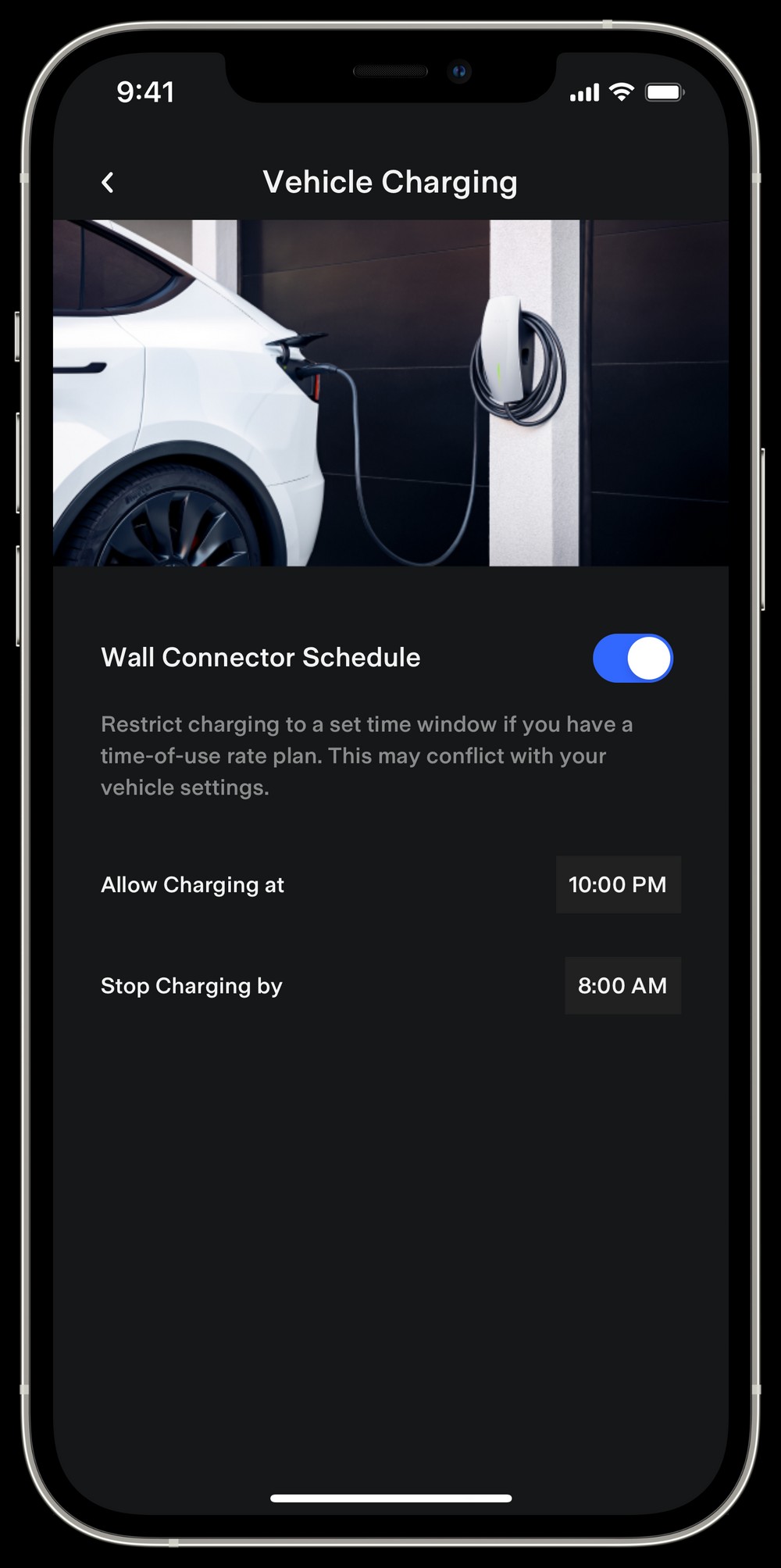The width and height of the screenshot is (781, 1568).
Task: Edit the 8:00 AM stop-charging time
Action: [623, 985]
